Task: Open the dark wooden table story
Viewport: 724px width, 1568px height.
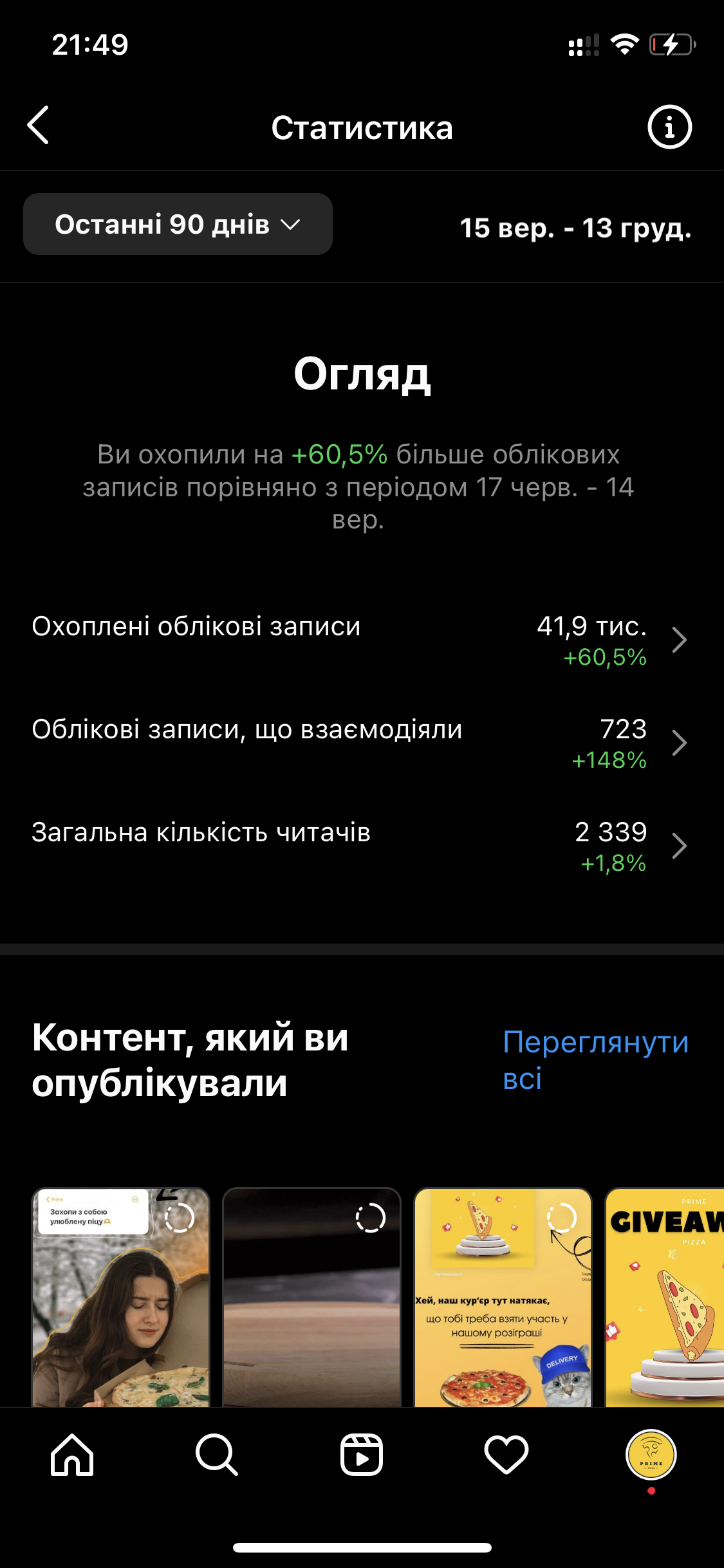Action: pyautogui.click(x=311, y=1297)
